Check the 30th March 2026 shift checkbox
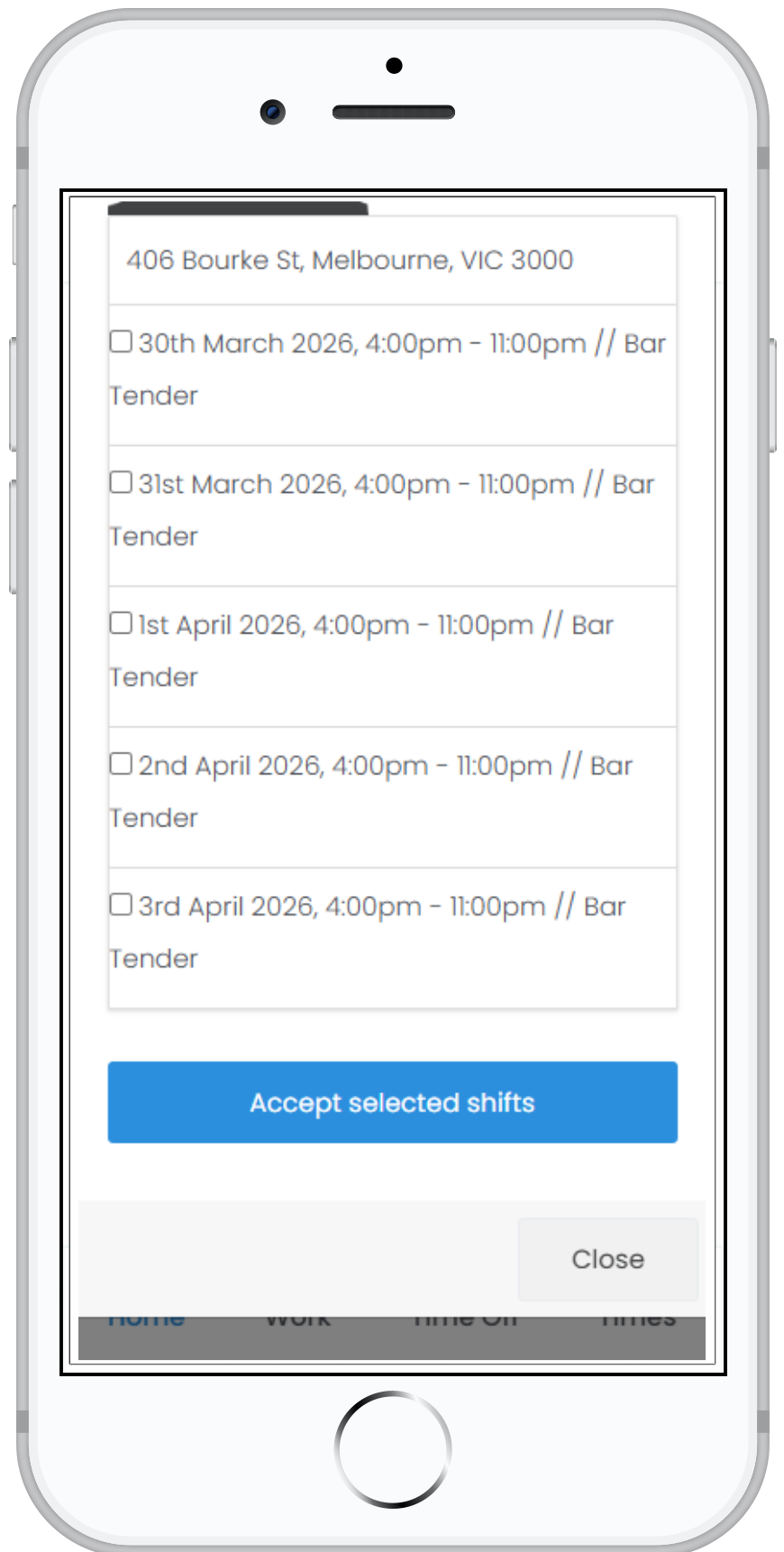 (x=121, y=342)
